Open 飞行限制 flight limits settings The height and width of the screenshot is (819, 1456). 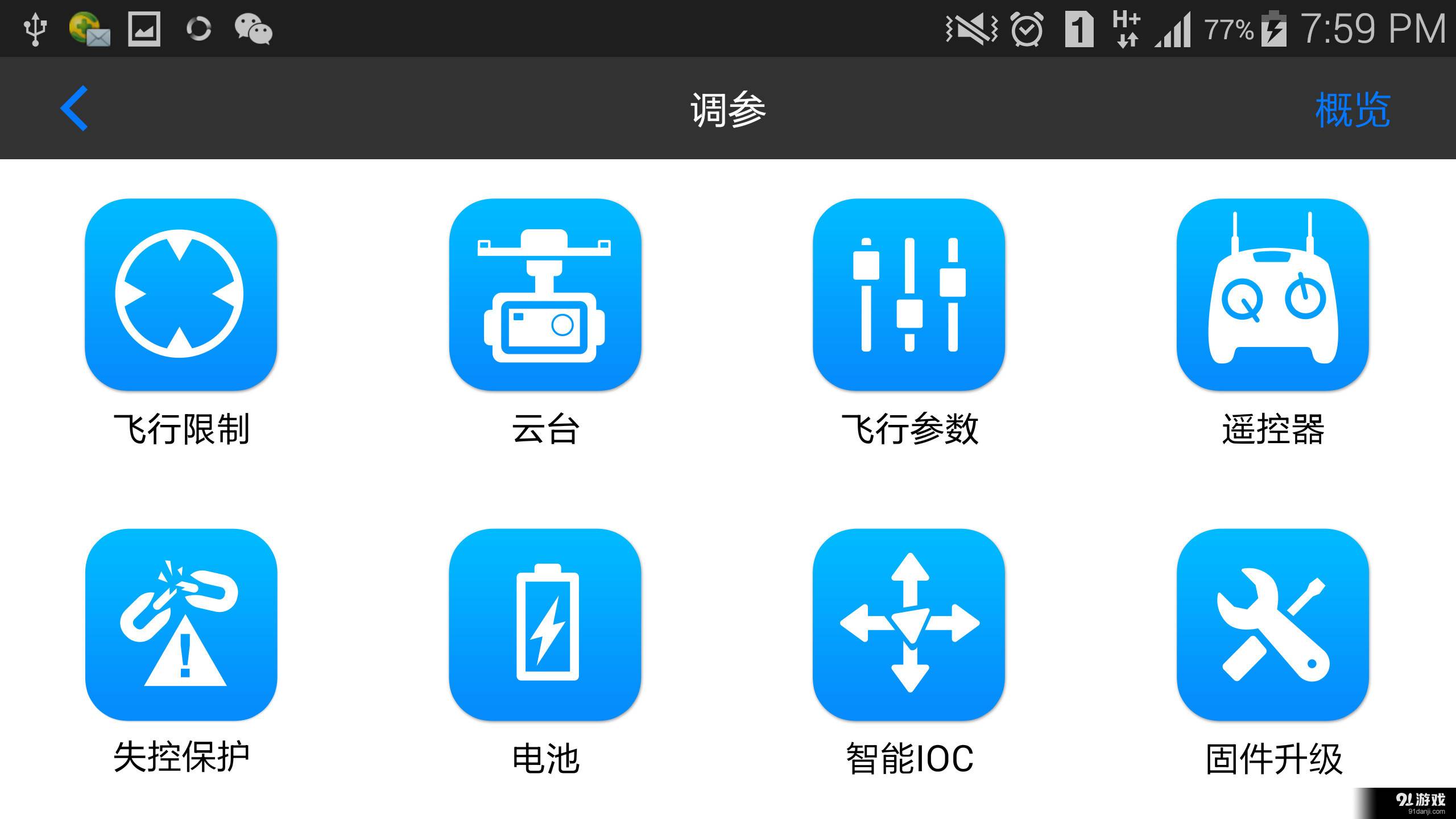pos(181,294)
